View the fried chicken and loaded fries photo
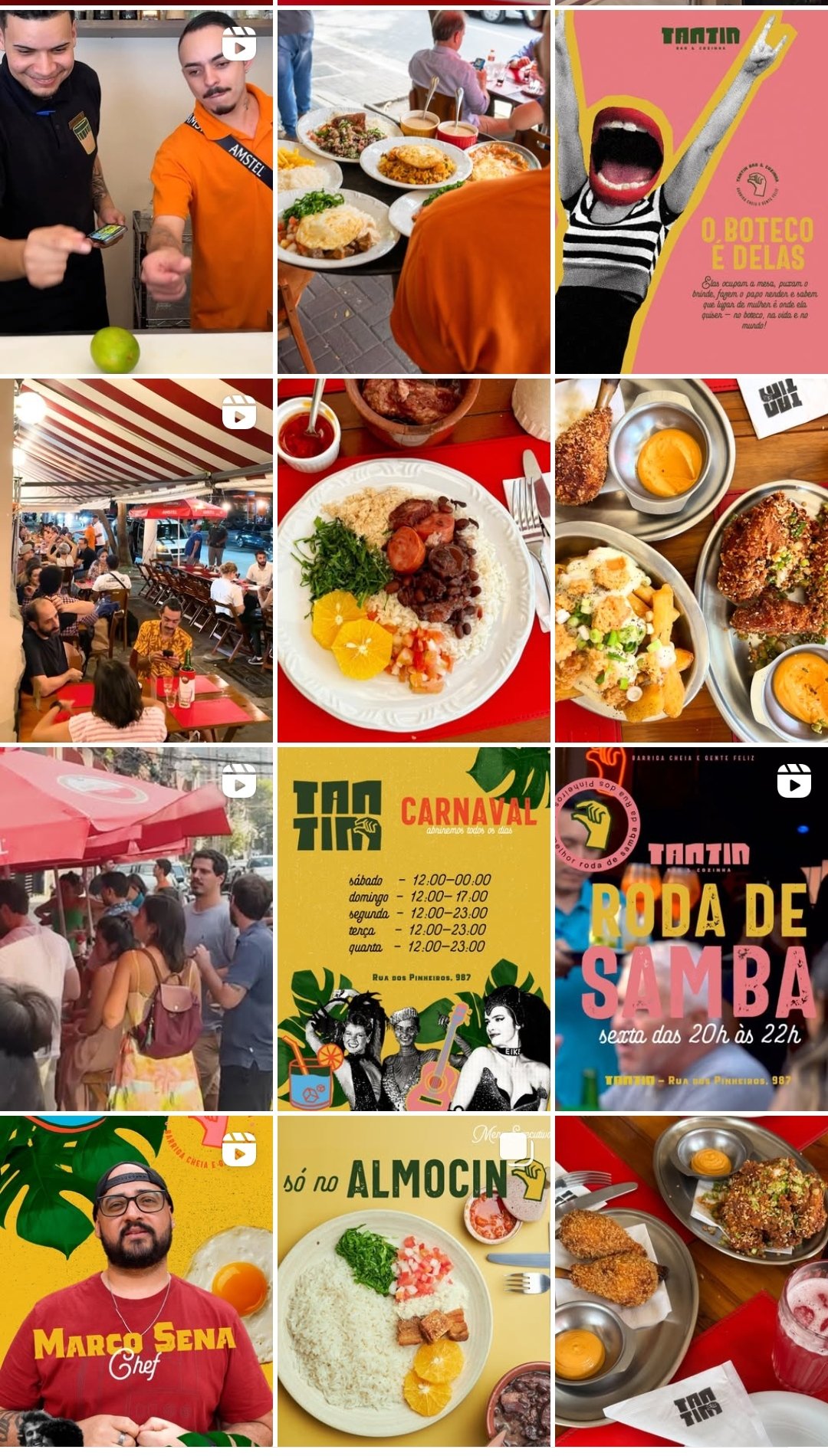The height and width of the screenshot is (1456, 828). [692, 560]
